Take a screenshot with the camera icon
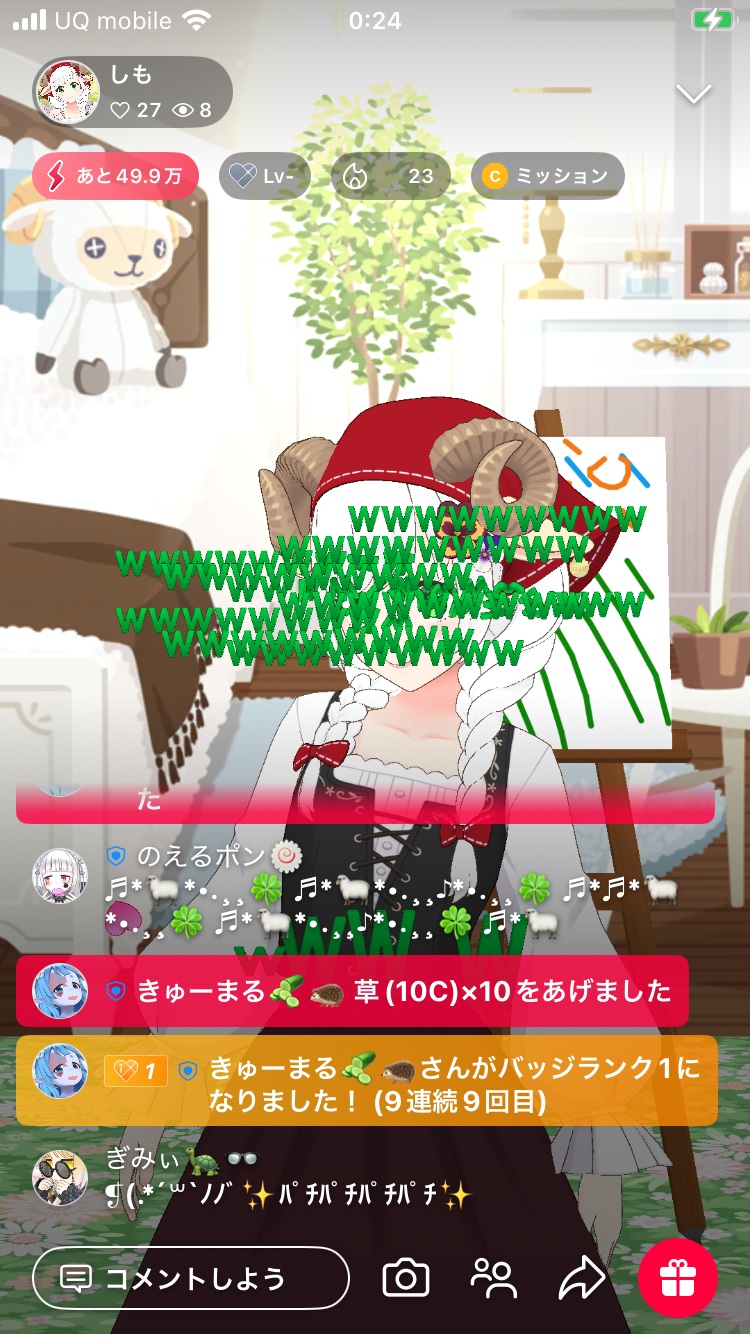Image resolution: width=750 pixels, height=1334 pixels. [406, 1278]
